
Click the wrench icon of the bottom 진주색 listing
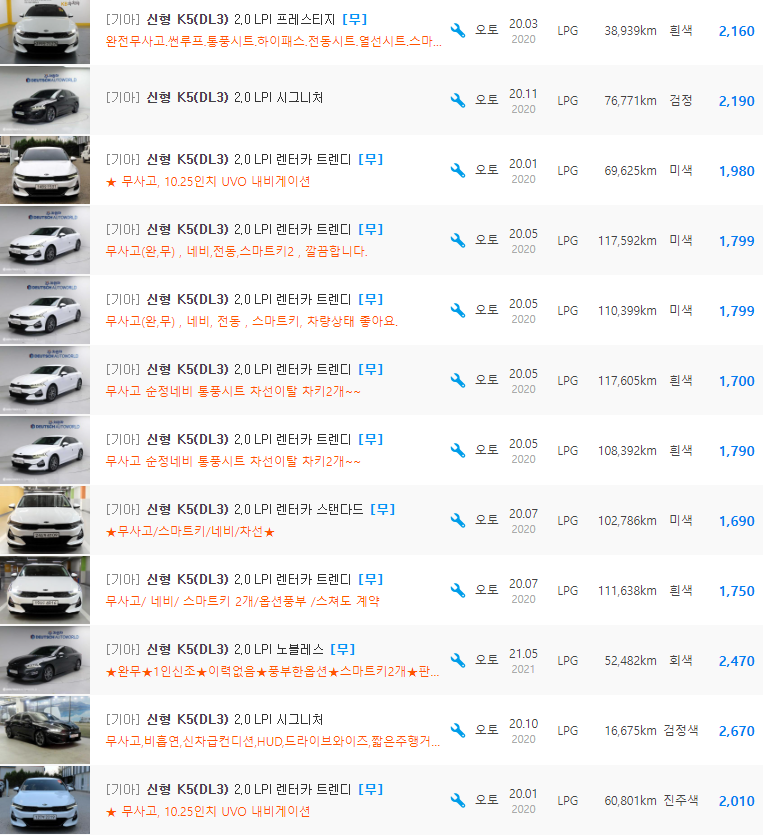tap(457, 800)
